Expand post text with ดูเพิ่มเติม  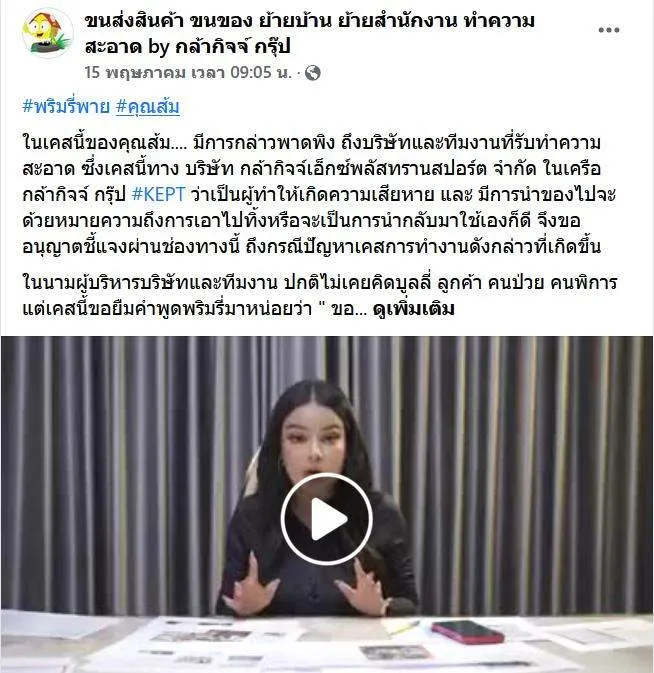413,309
